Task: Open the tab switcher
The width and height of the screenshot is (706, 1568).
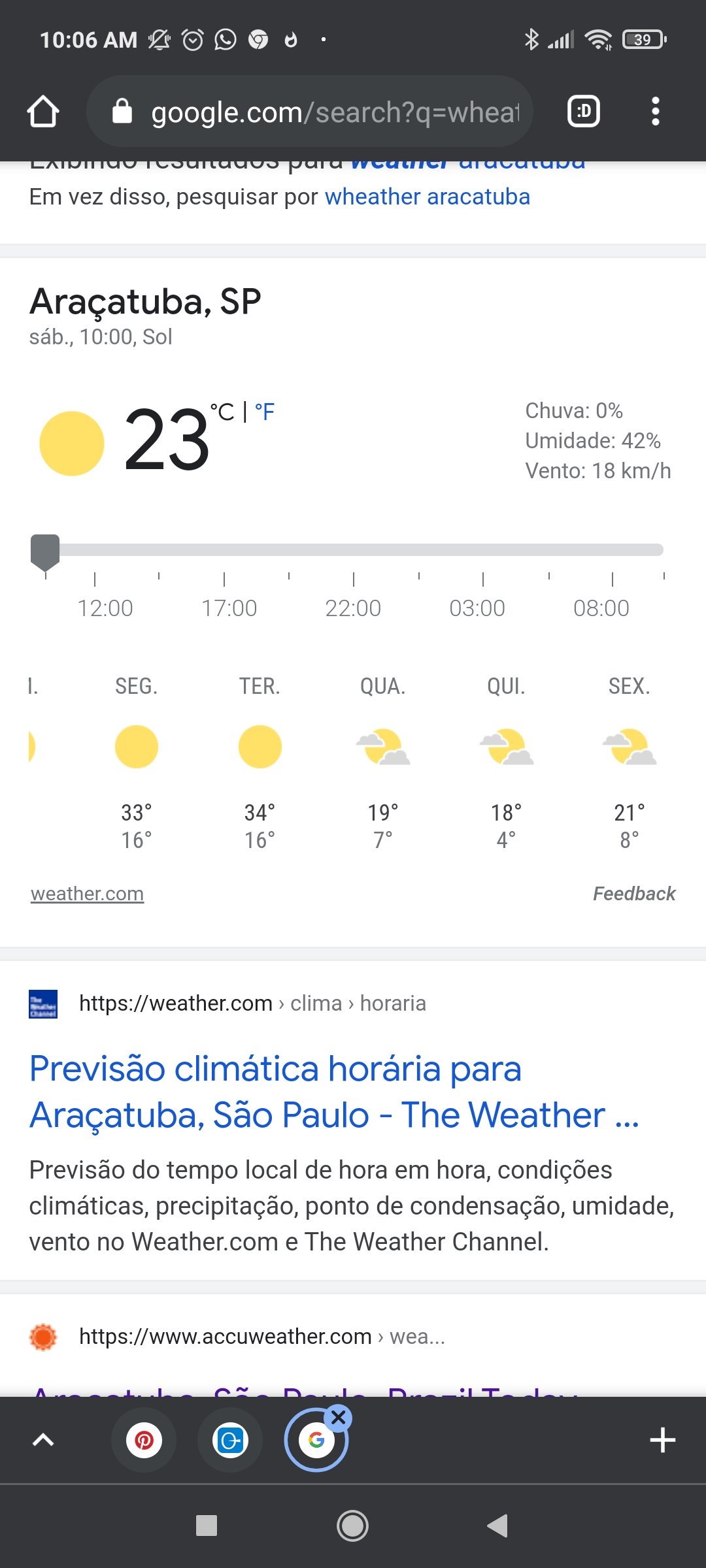Action: (x=583, y=112)
